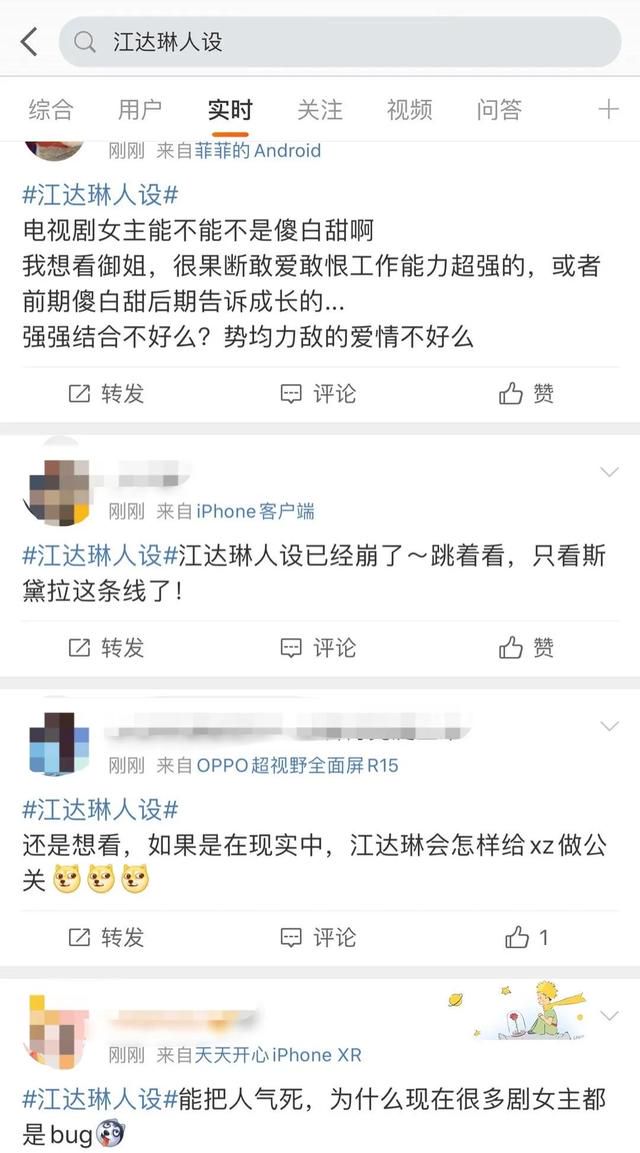Like the post about 傻白甜 female leads
Screen dimensions: 640x1153
point(527,394)
